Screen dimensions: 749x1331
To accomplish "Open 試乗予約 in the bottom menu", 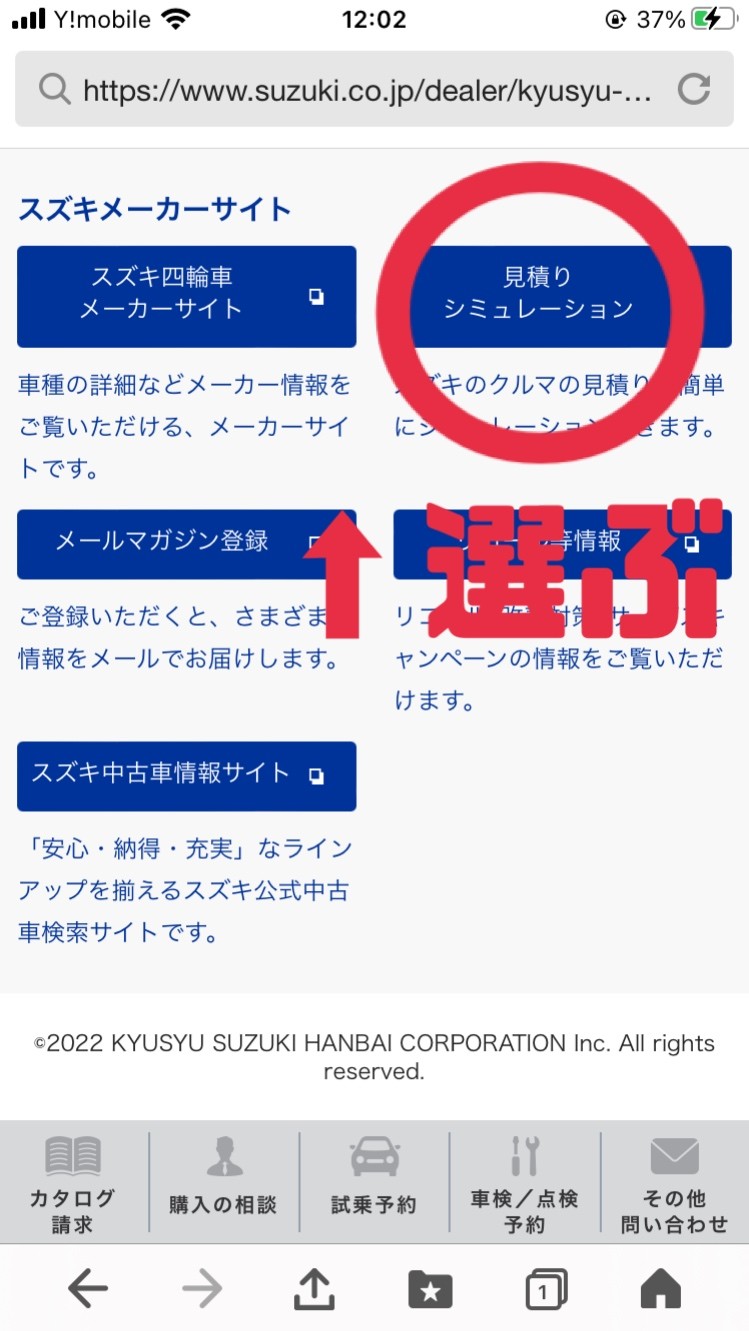I will [x=374, y=1185].
